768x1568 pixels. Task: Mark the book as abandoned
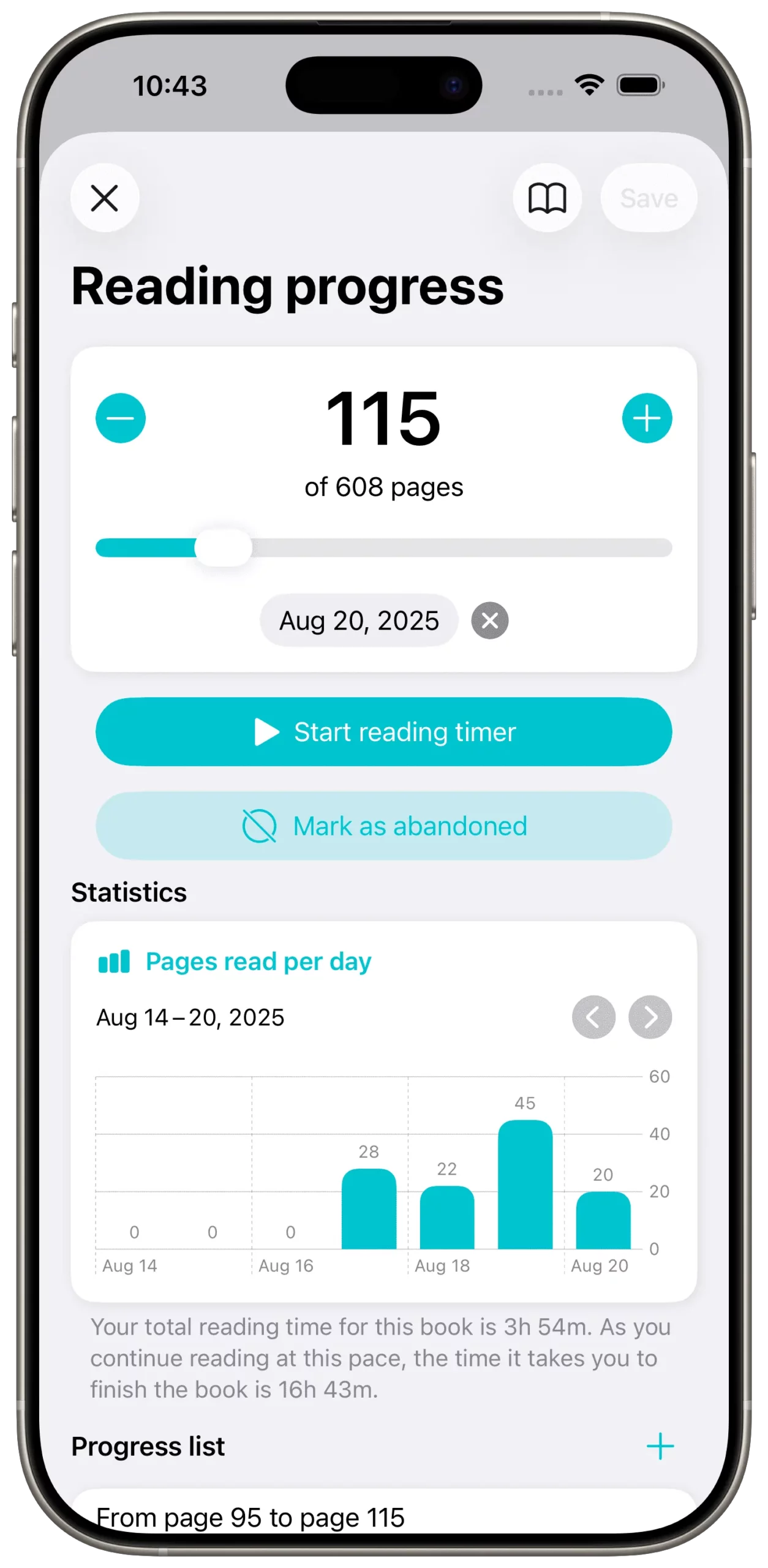(x=384, y=826)
